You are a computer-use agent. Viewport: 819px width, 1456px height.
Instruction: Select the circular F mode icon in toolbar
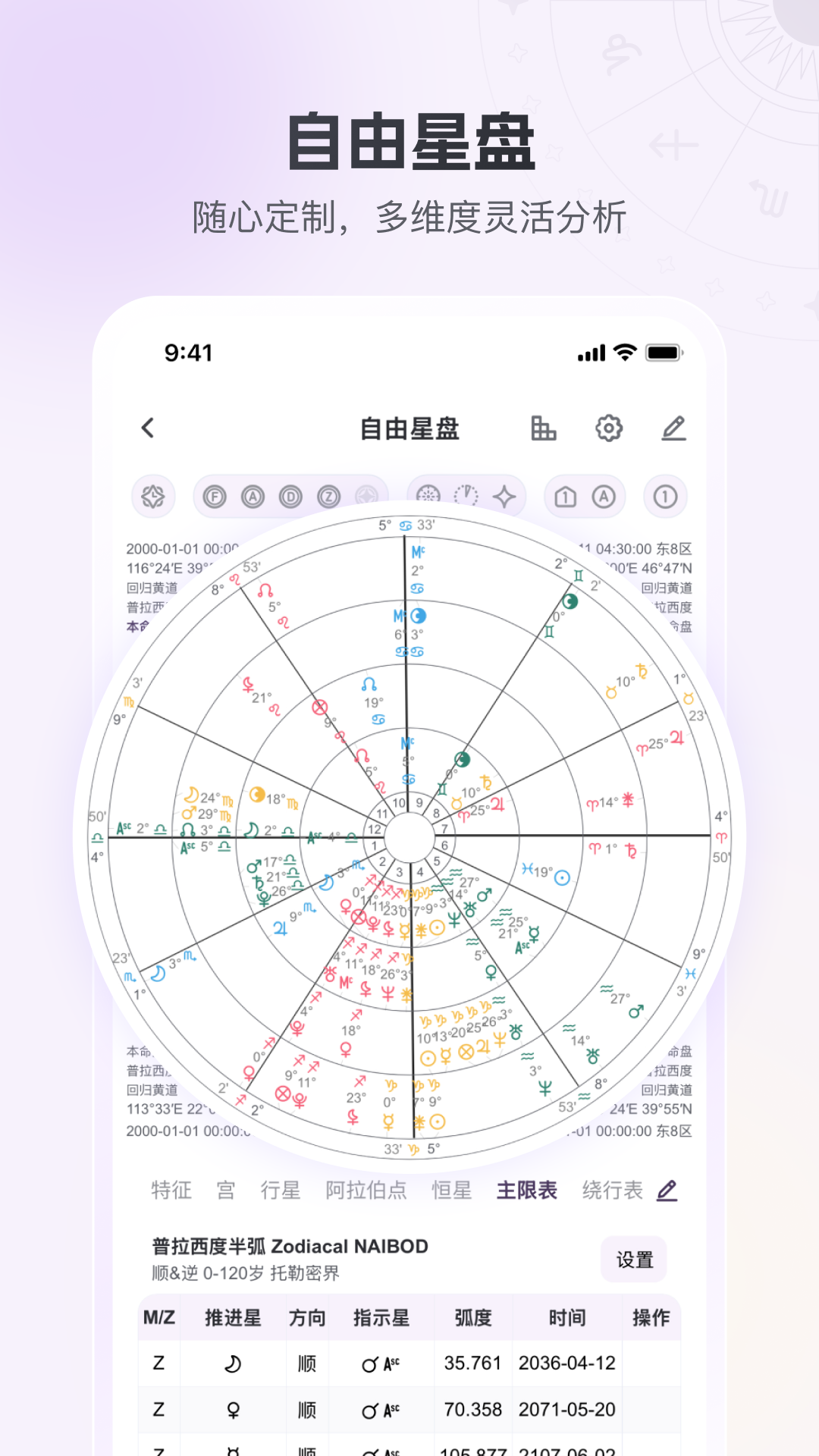[x=216, y=496]
